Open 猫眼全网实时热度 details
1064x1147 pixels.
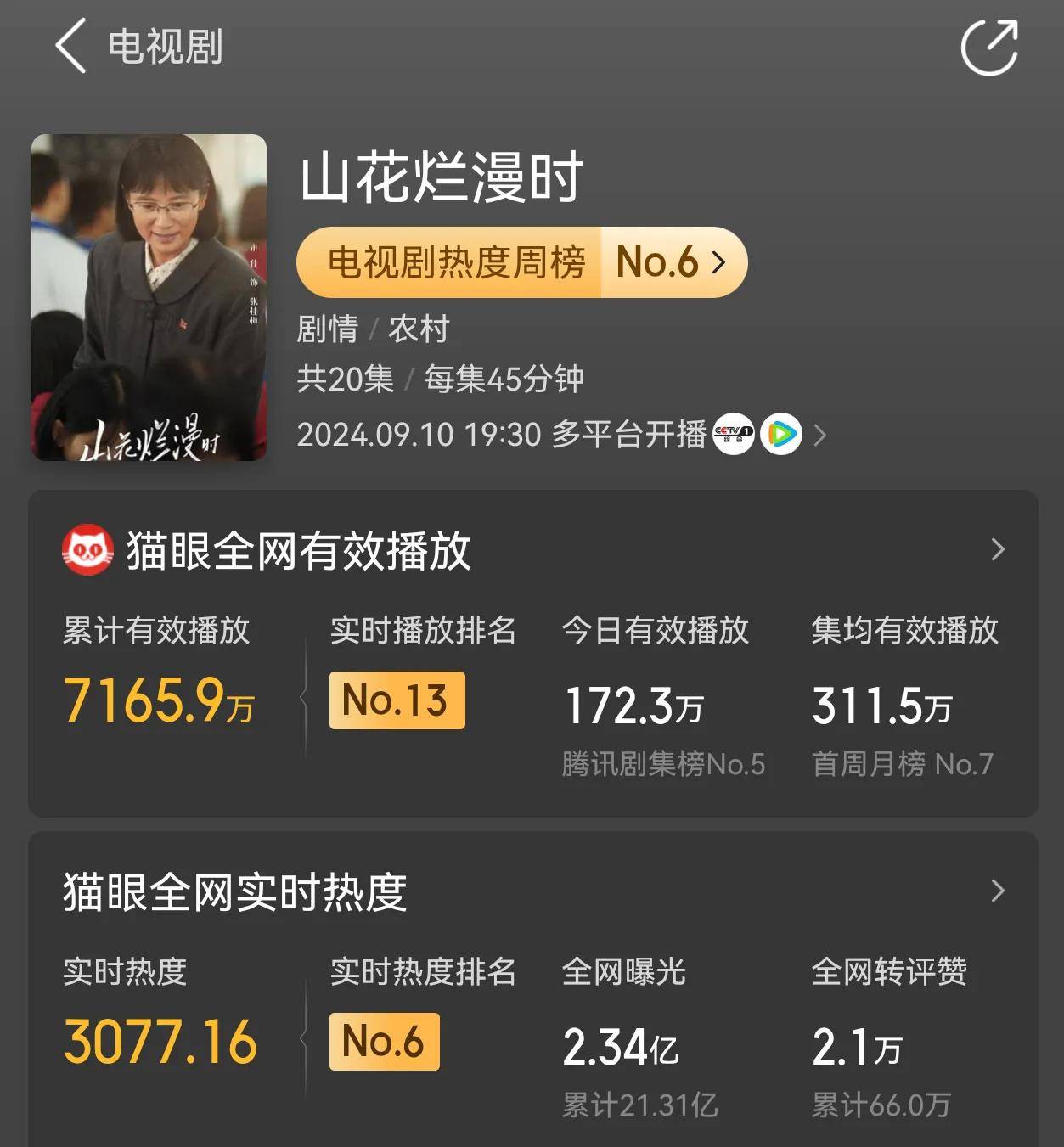[997, 891]
